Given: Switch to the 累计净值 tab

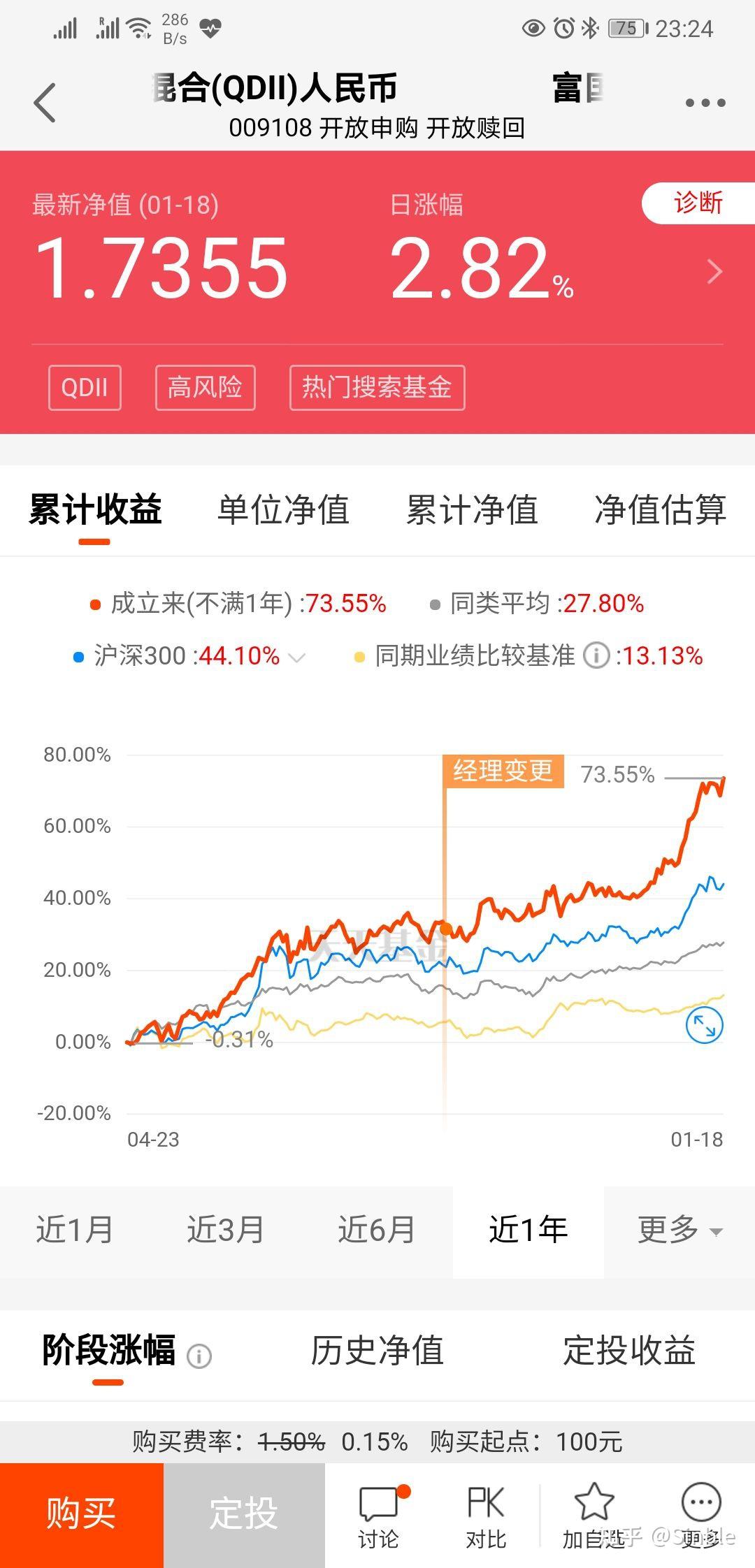Looking at the screenshot, I should click(x=472, y=509).
